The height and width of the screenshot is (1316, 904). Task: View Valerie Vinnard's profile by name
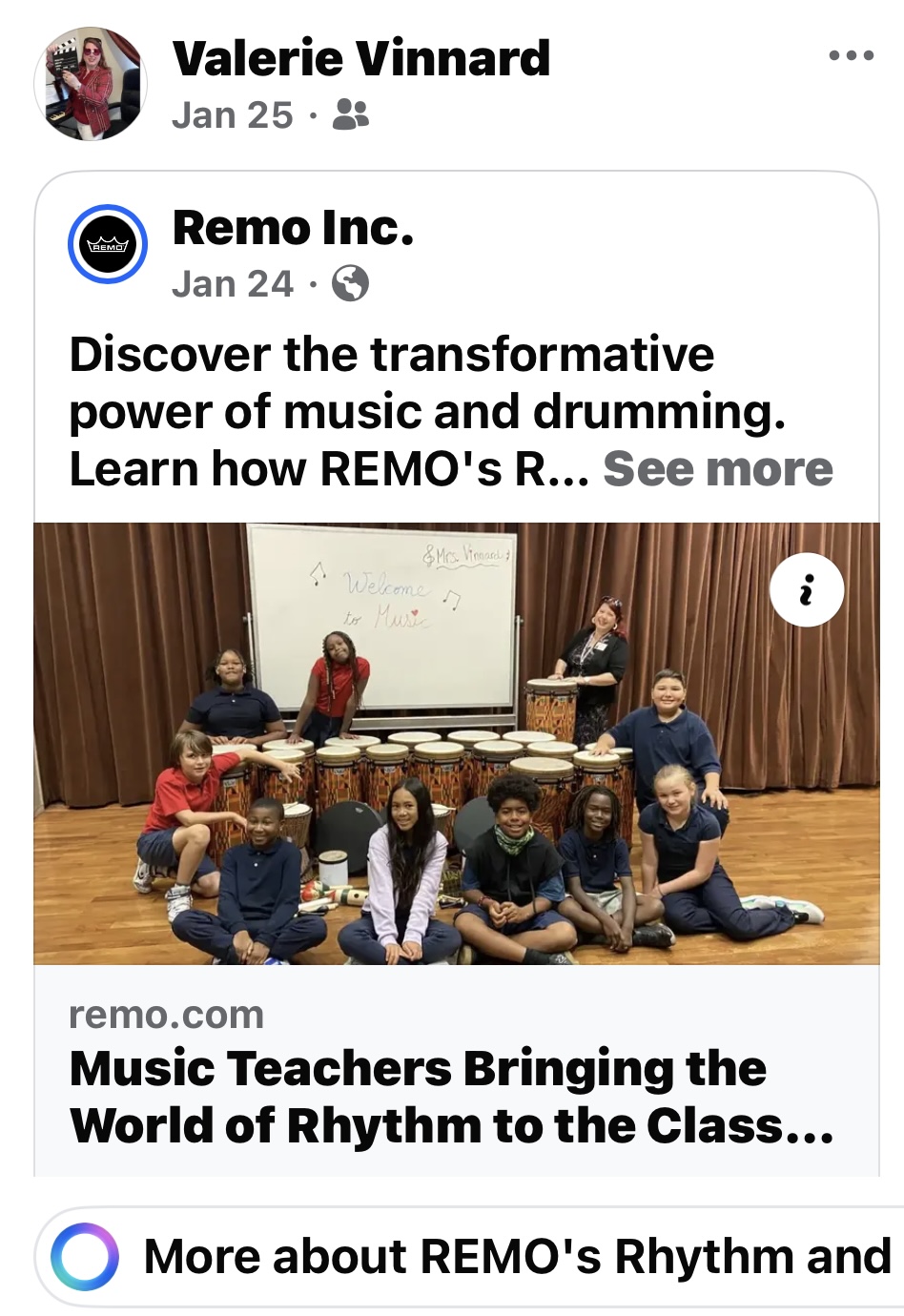(361, 58)
